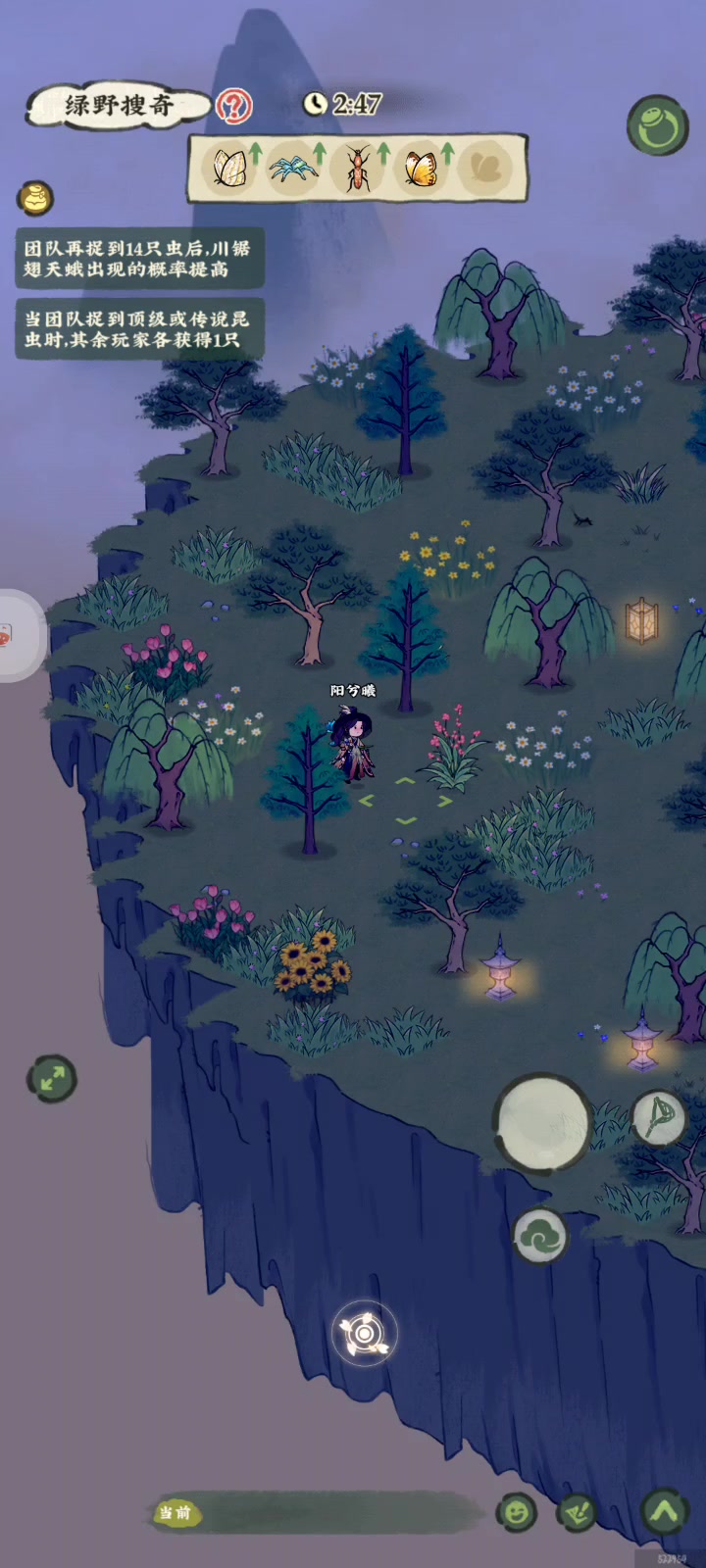This screenshot has height=1568, width=706.
Task: Tap the glowing compass locator icon
Action: 364,1333
